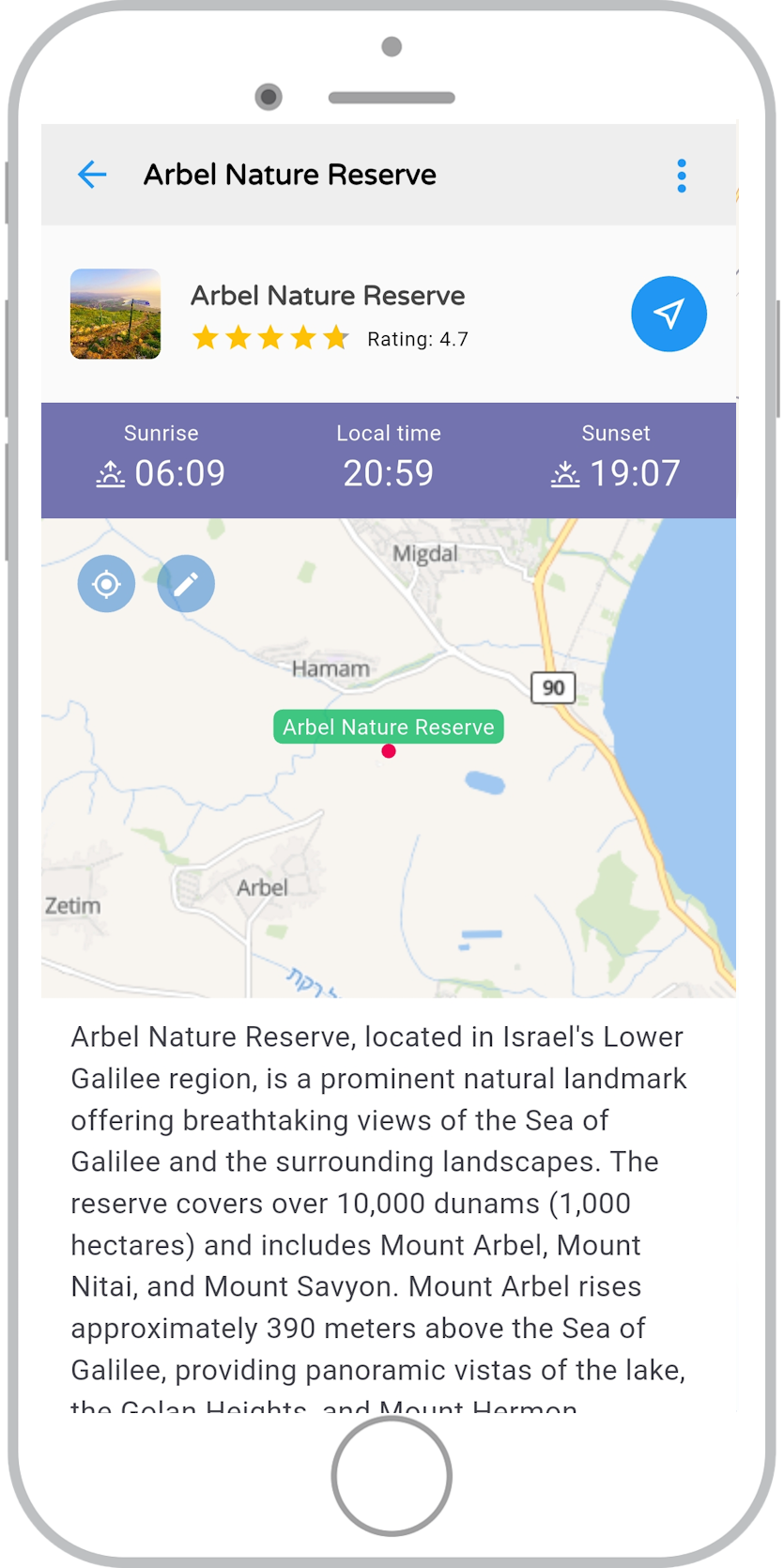Go back using the arrow icon
The image size is (784, 1568).
pos(92,175)
